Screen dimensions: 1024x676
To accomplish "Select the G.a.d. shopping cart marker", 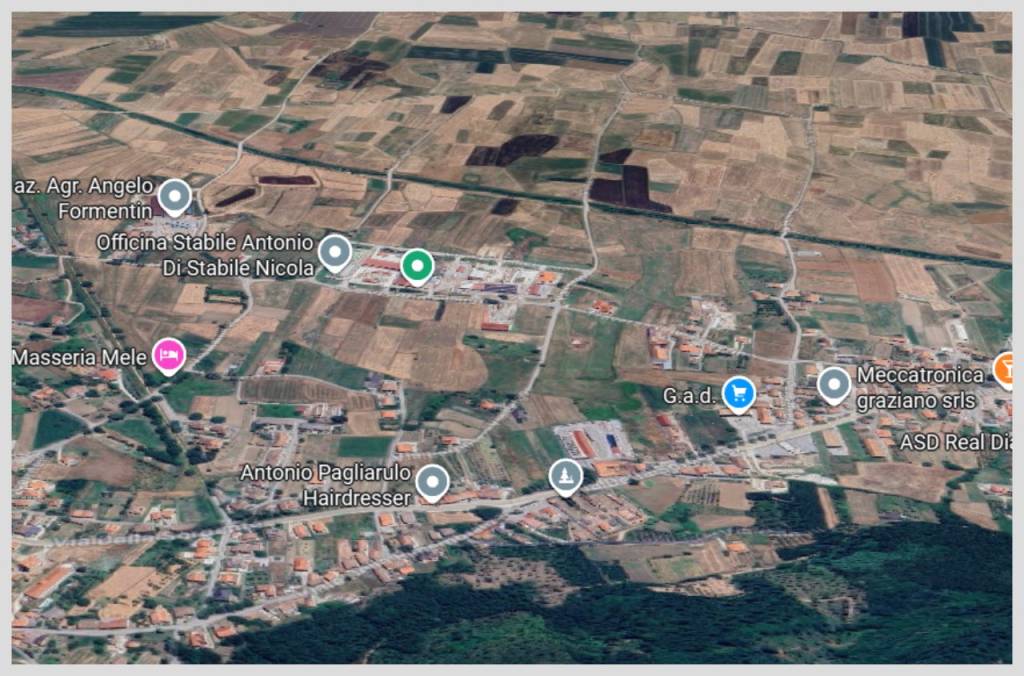I will (x=738, y=393).
